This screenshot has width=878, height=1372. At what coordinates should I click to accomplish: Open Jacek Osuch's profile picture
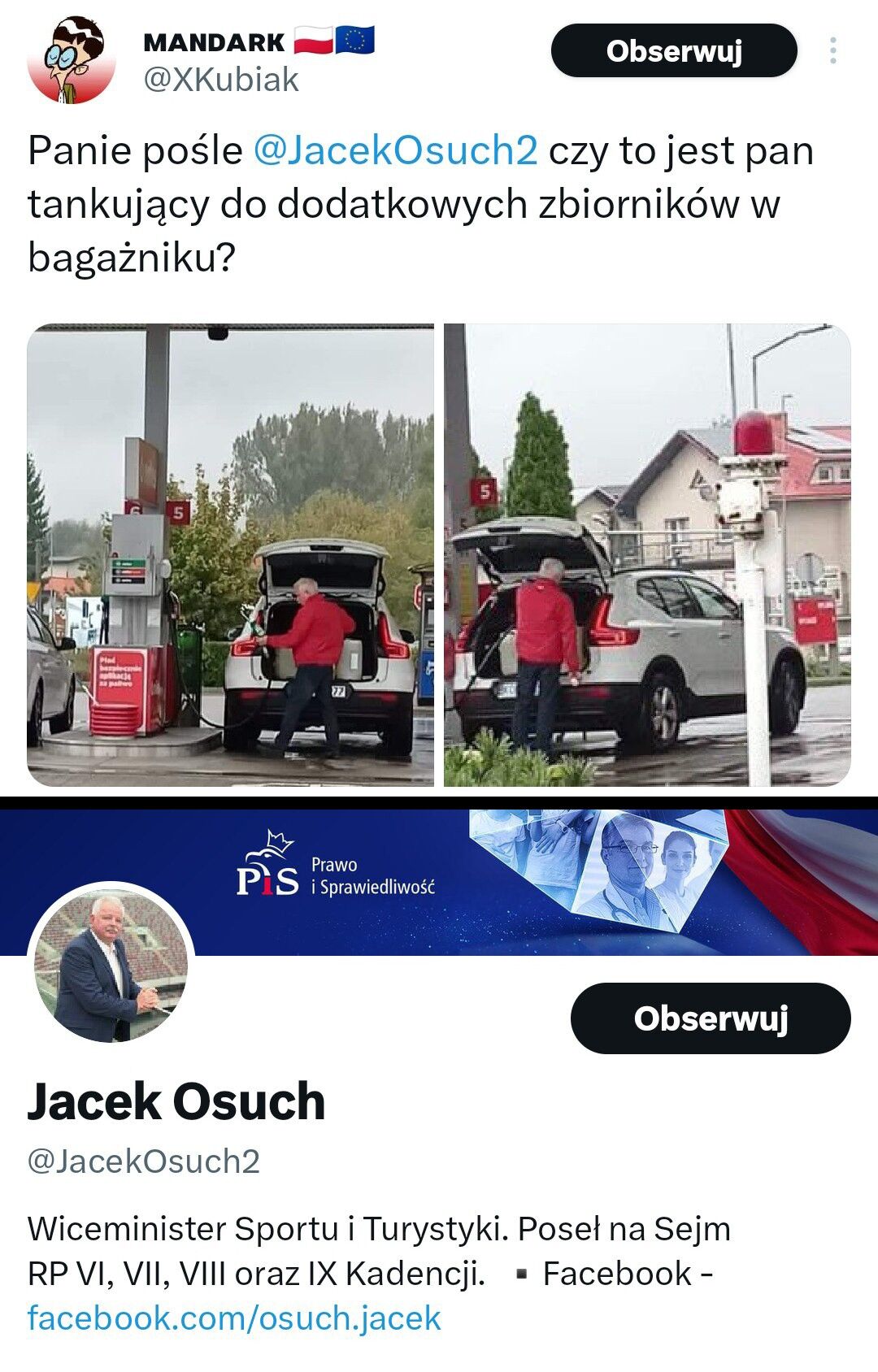pyautogui.click(x=111, y=964)
